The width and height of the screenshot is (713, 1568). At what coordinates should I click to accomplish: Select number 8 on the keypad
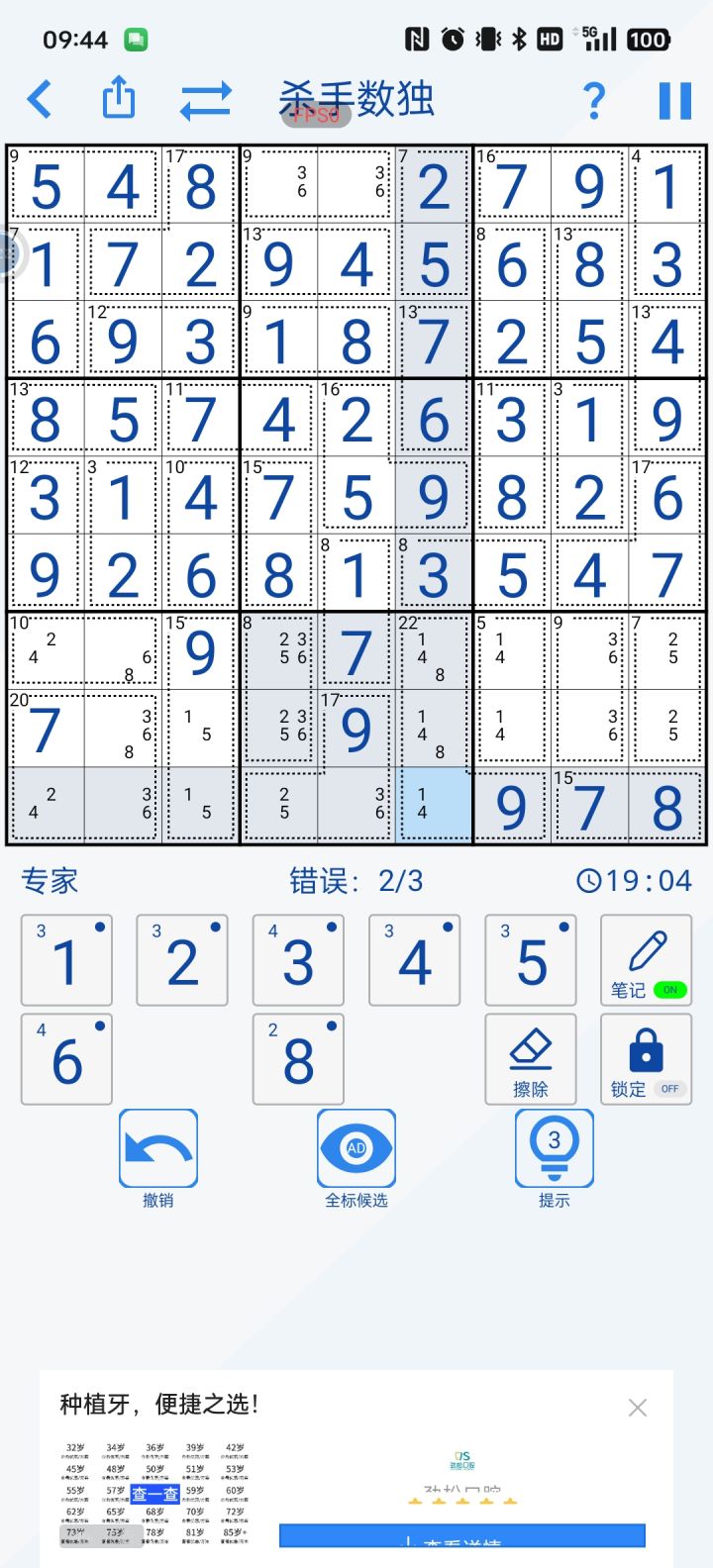coord(298,1059)
